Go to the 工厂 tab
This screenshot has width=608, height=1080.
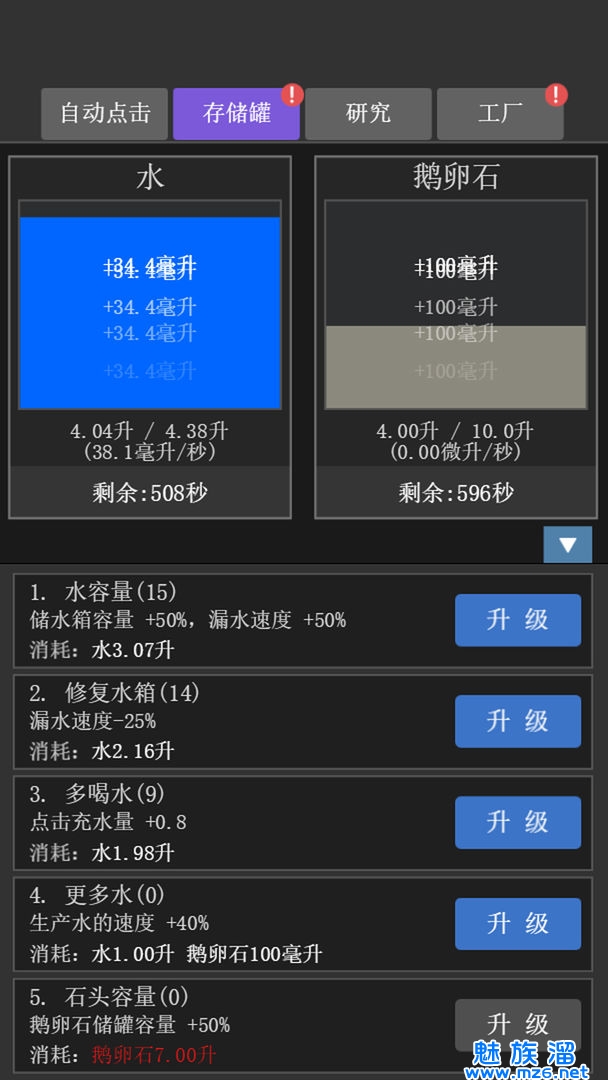[x=500, y=114]
